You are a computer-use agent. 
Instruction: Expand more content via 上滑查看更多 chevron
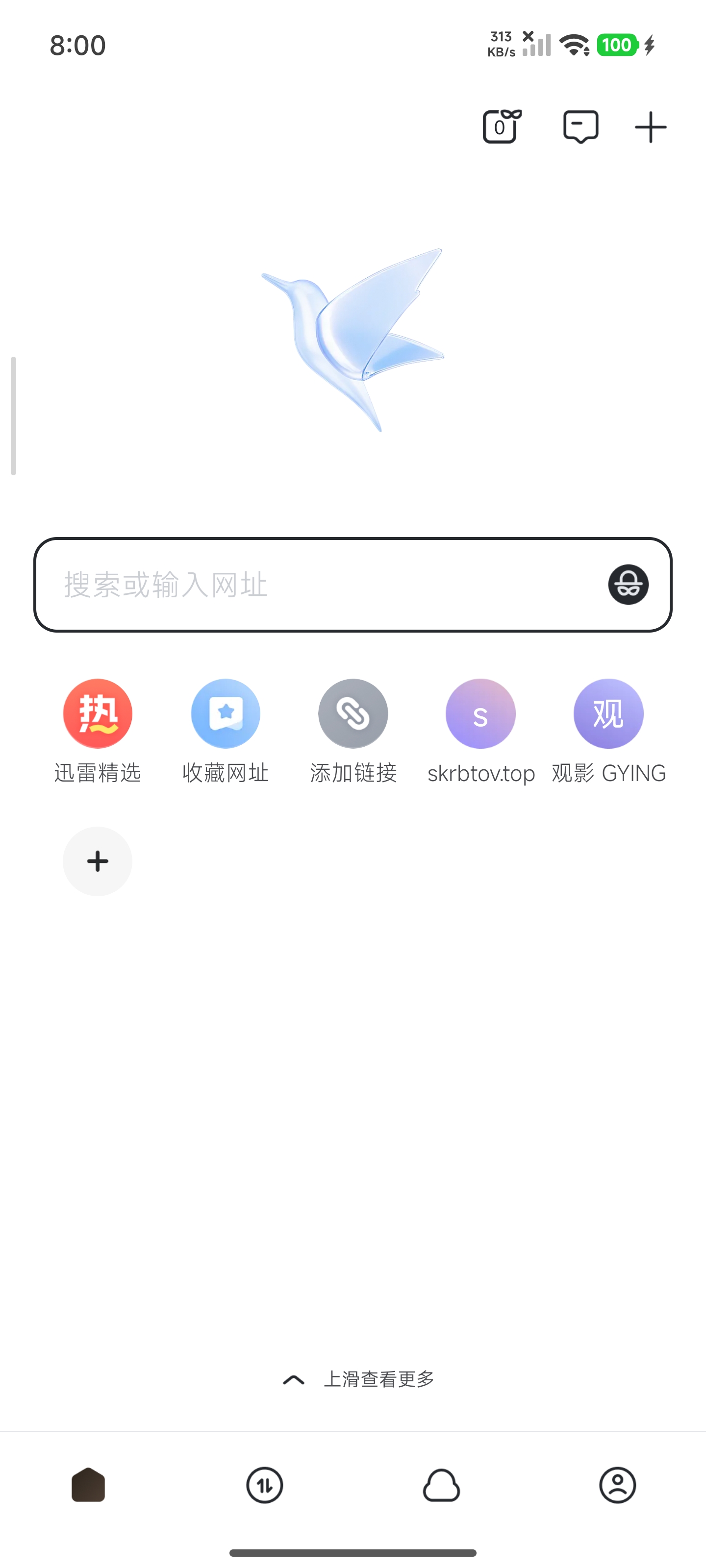click(294, 1379)
